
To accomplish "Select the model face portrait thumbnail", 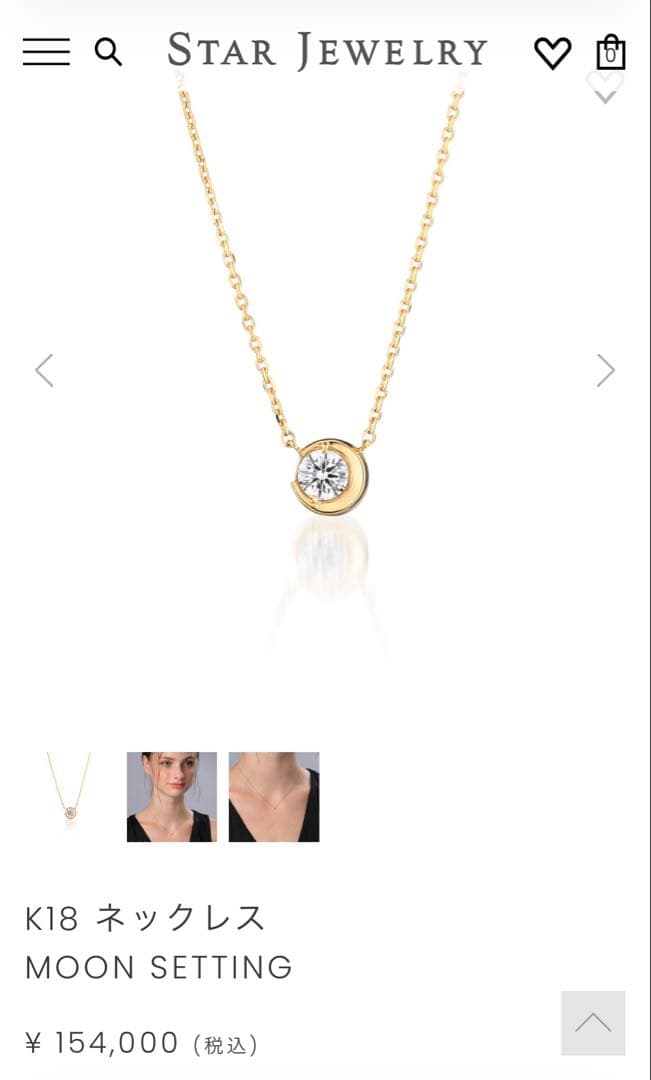I will click(x=171, y=796).
